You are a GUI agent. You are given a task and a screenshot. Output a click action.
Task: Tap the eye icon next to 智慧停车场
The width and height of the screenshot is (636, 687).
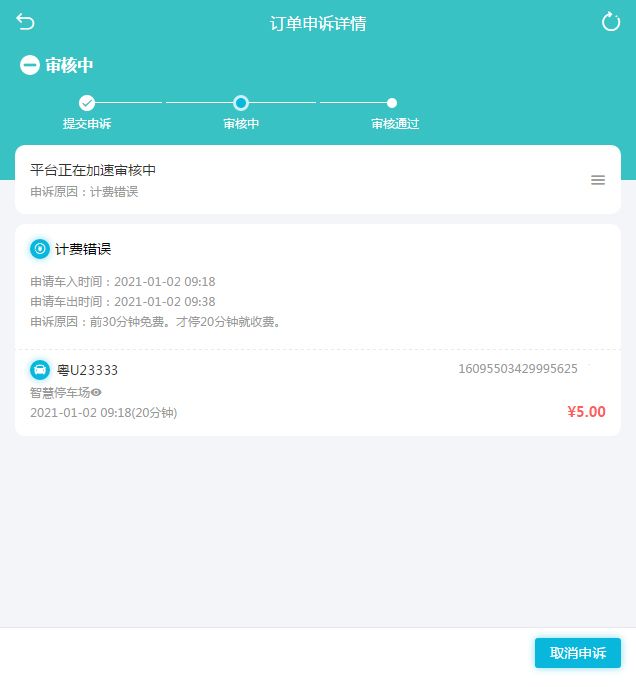pos(97,392)
